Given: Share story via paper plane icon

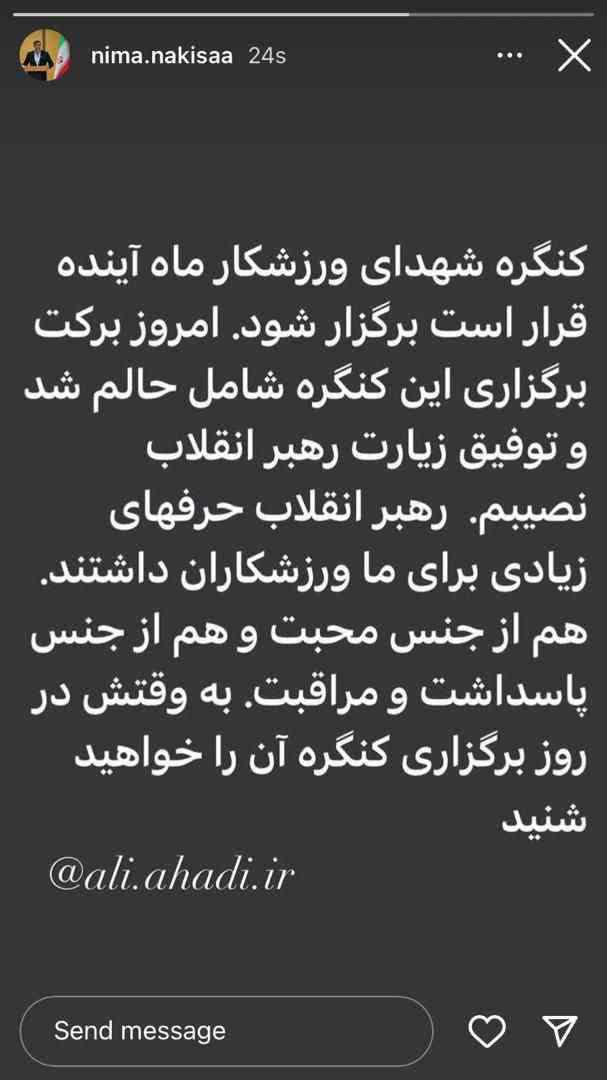Looking at the screenshot, I should pyautogui.click(x=560, y=1031).
